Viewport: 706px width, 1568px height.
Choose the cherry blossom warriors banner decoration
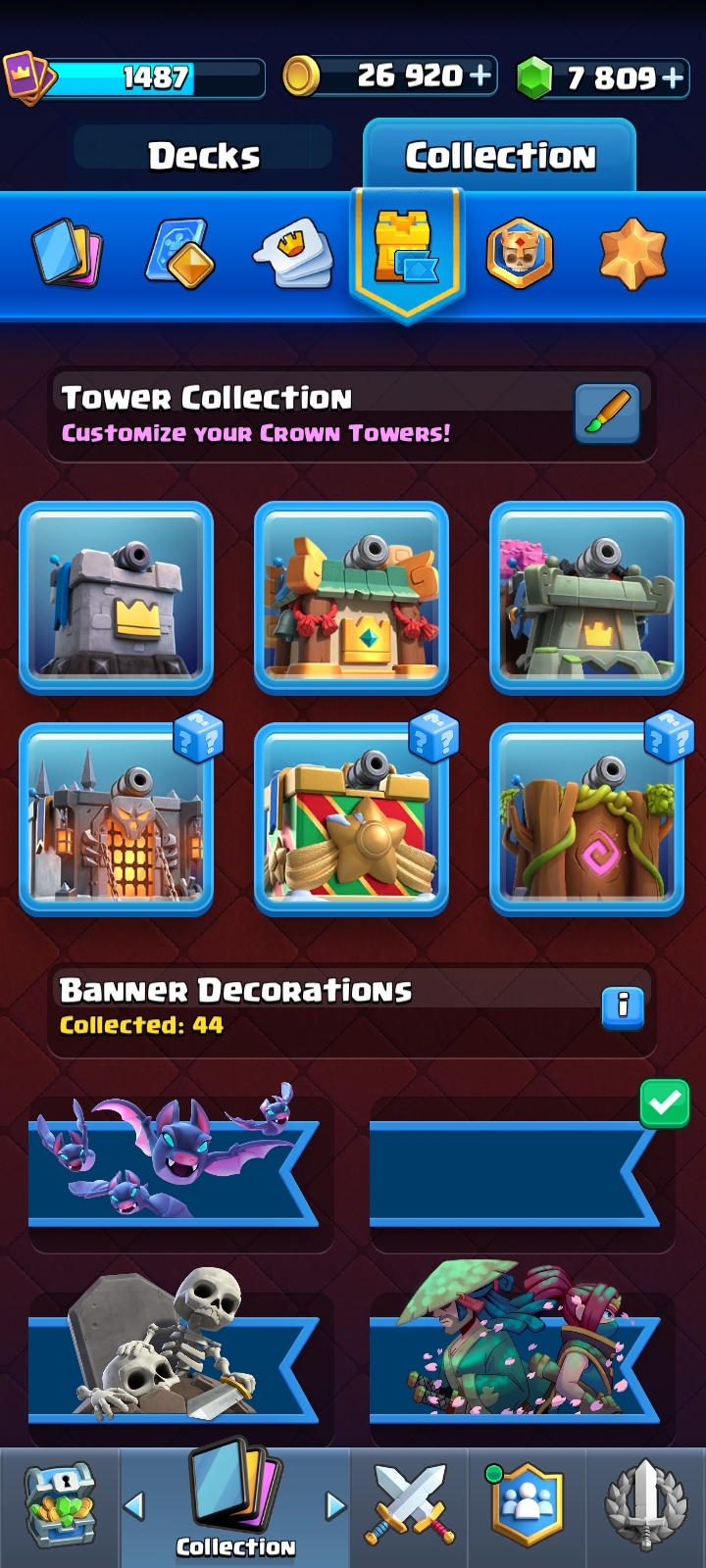[516, 1357]
